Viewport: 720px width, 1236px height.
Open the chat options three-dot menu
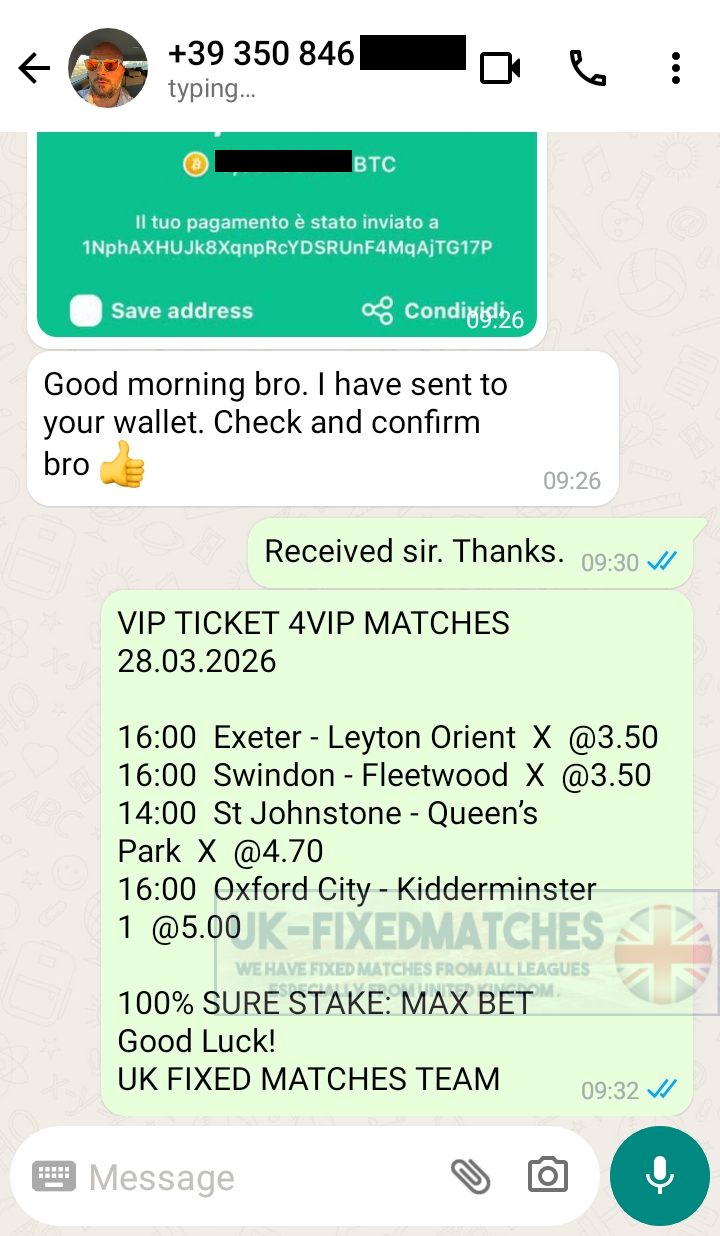click(x=676, y=67)
